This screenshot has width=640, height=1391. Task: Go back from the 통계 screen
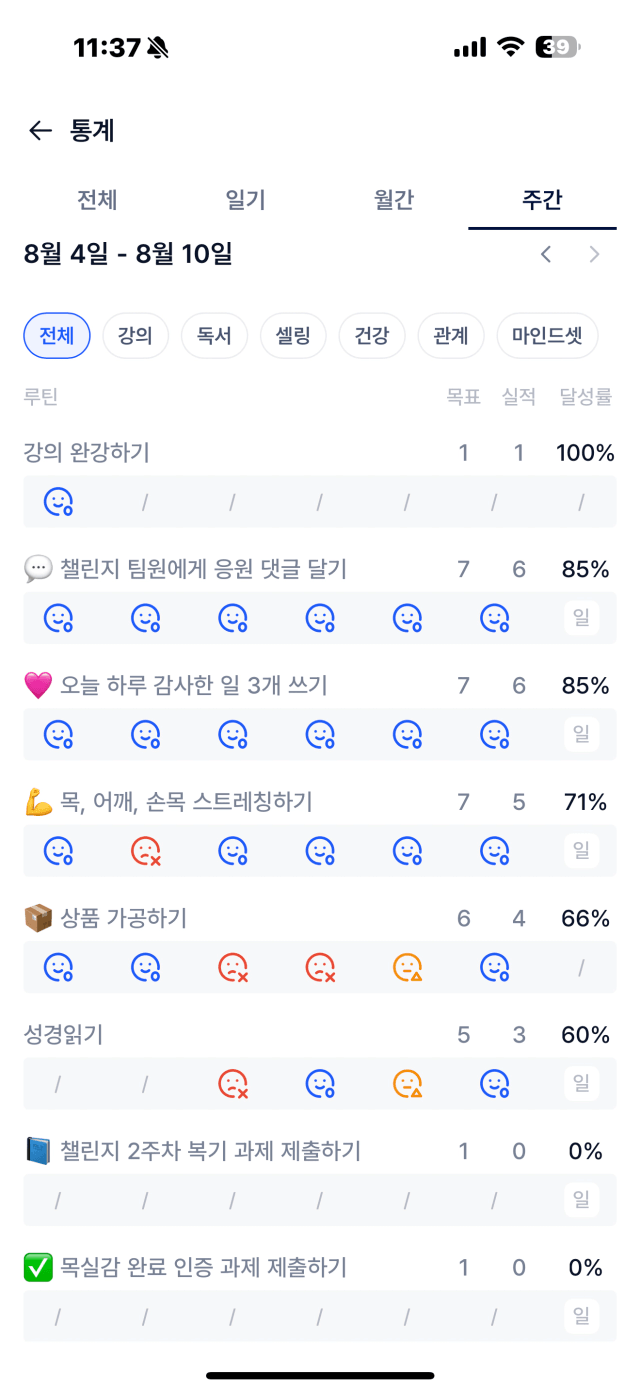40,130
